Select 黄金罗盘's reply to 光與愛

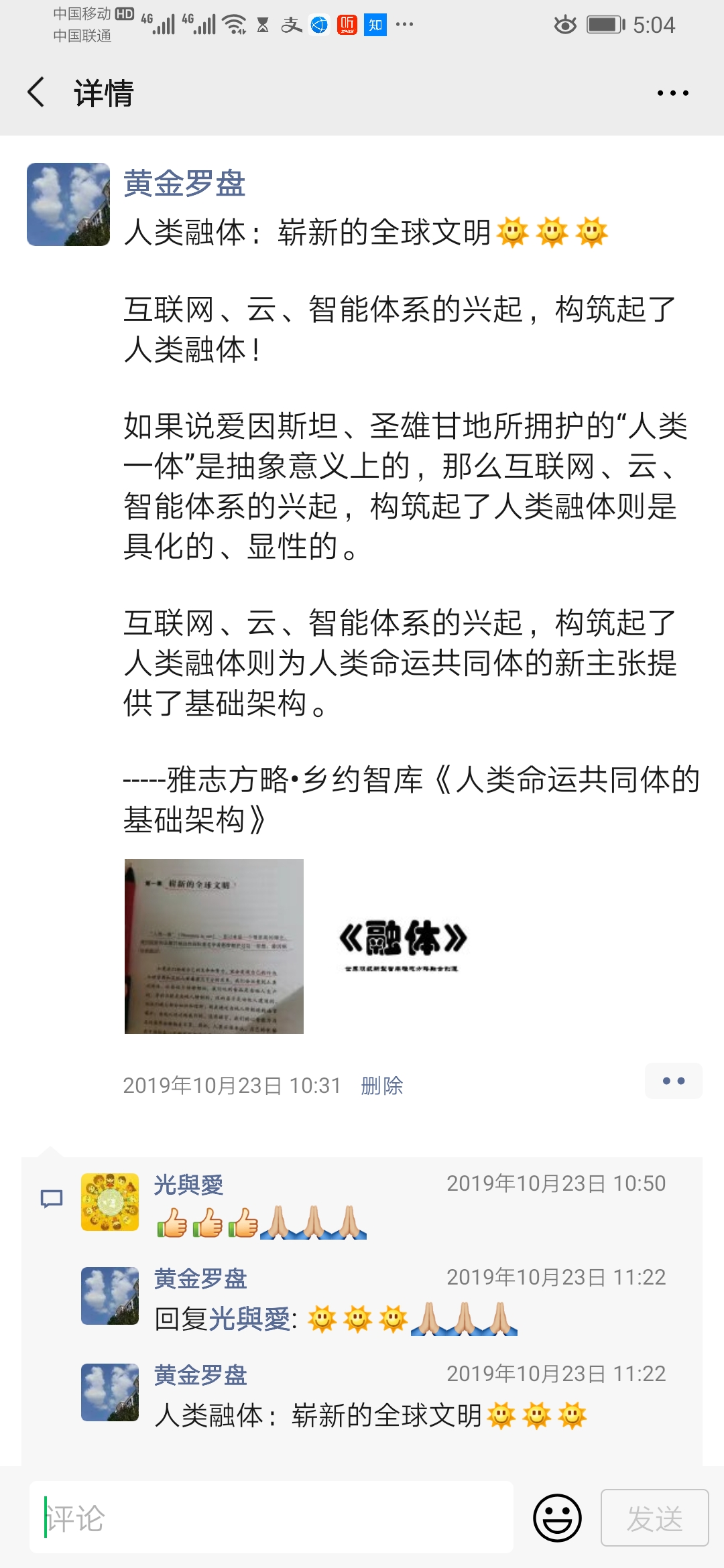coord(335,1319)
